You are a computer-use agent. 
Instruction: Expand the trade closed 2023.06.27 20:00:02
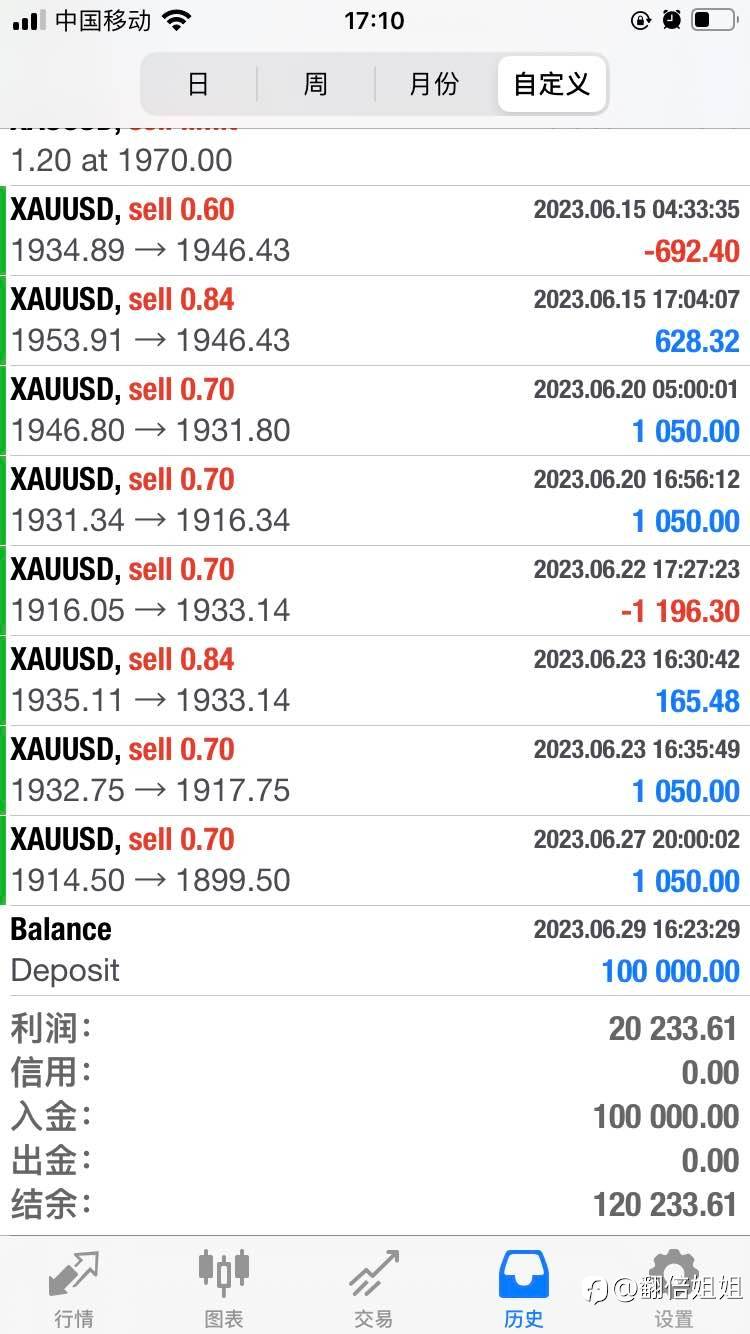tap(375, 860)
